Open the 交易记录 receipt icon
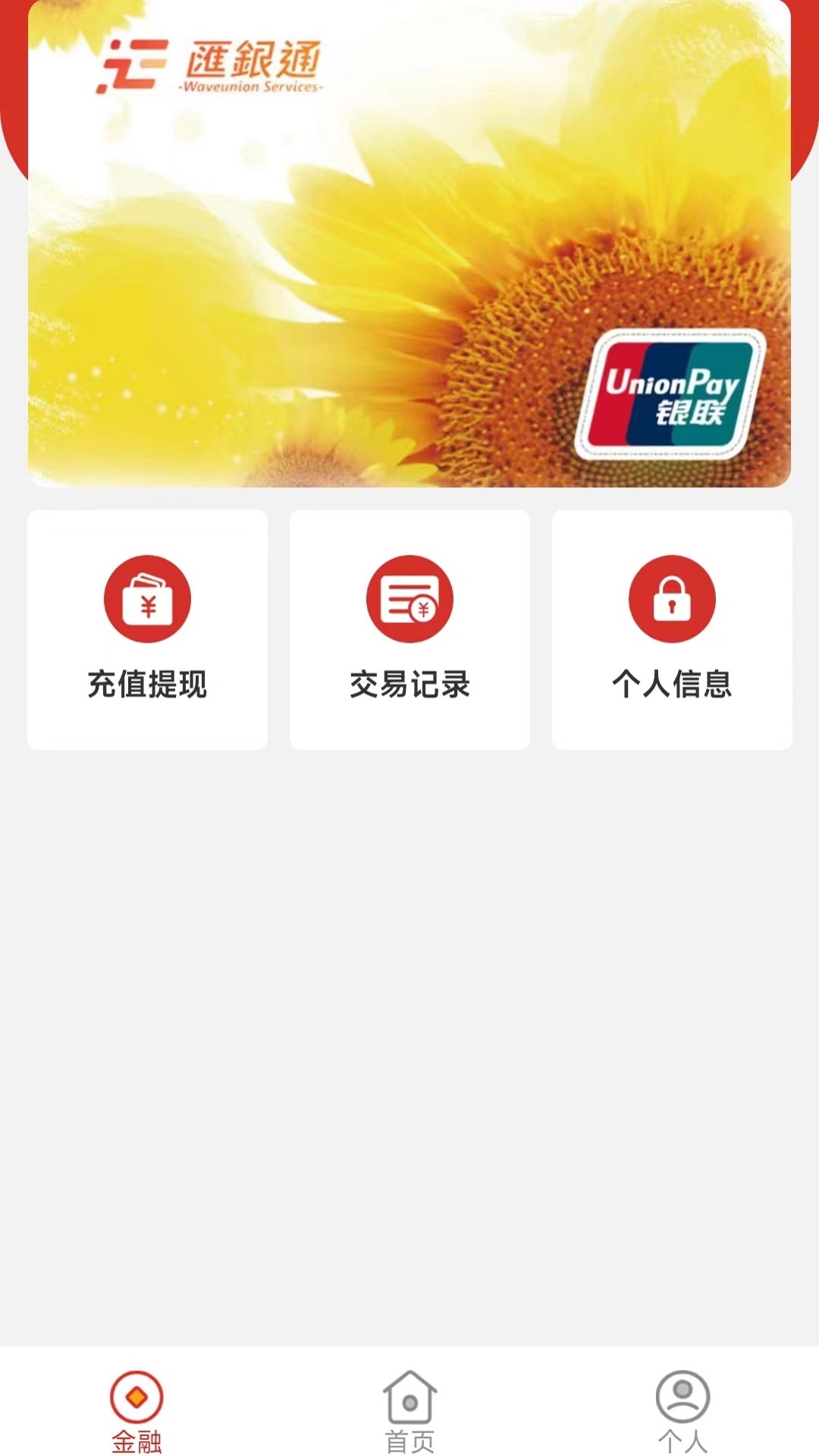This screenshot has width=819, height=1456. click(x=409, y=598)
